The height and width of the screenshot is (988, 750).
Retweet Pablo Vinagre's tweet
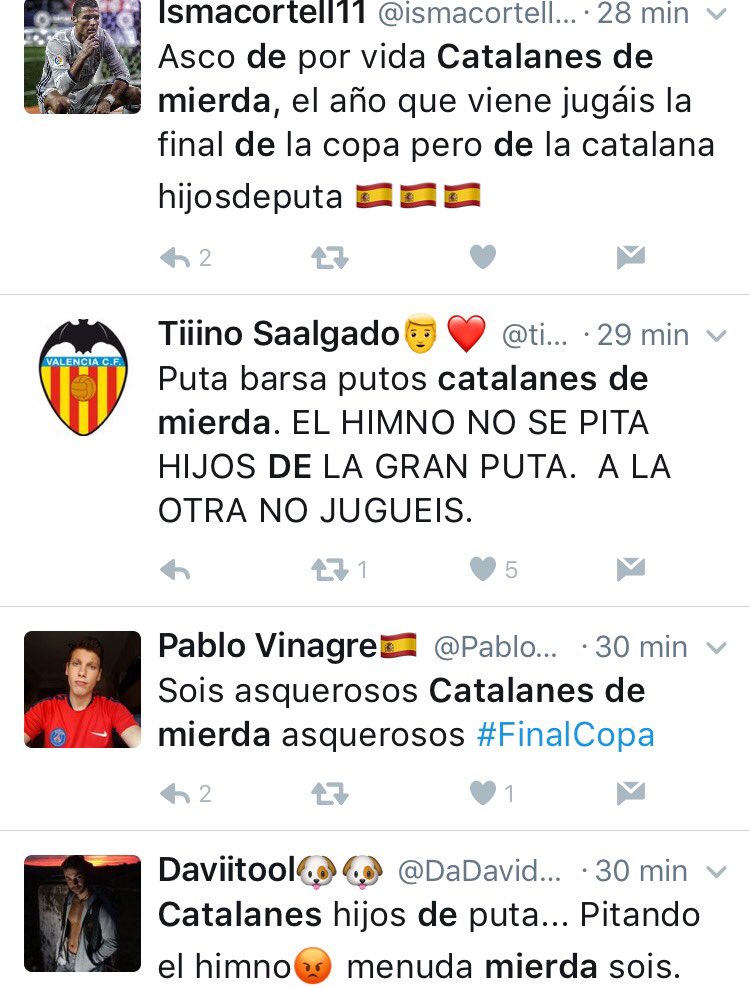[x=329, y=794]
